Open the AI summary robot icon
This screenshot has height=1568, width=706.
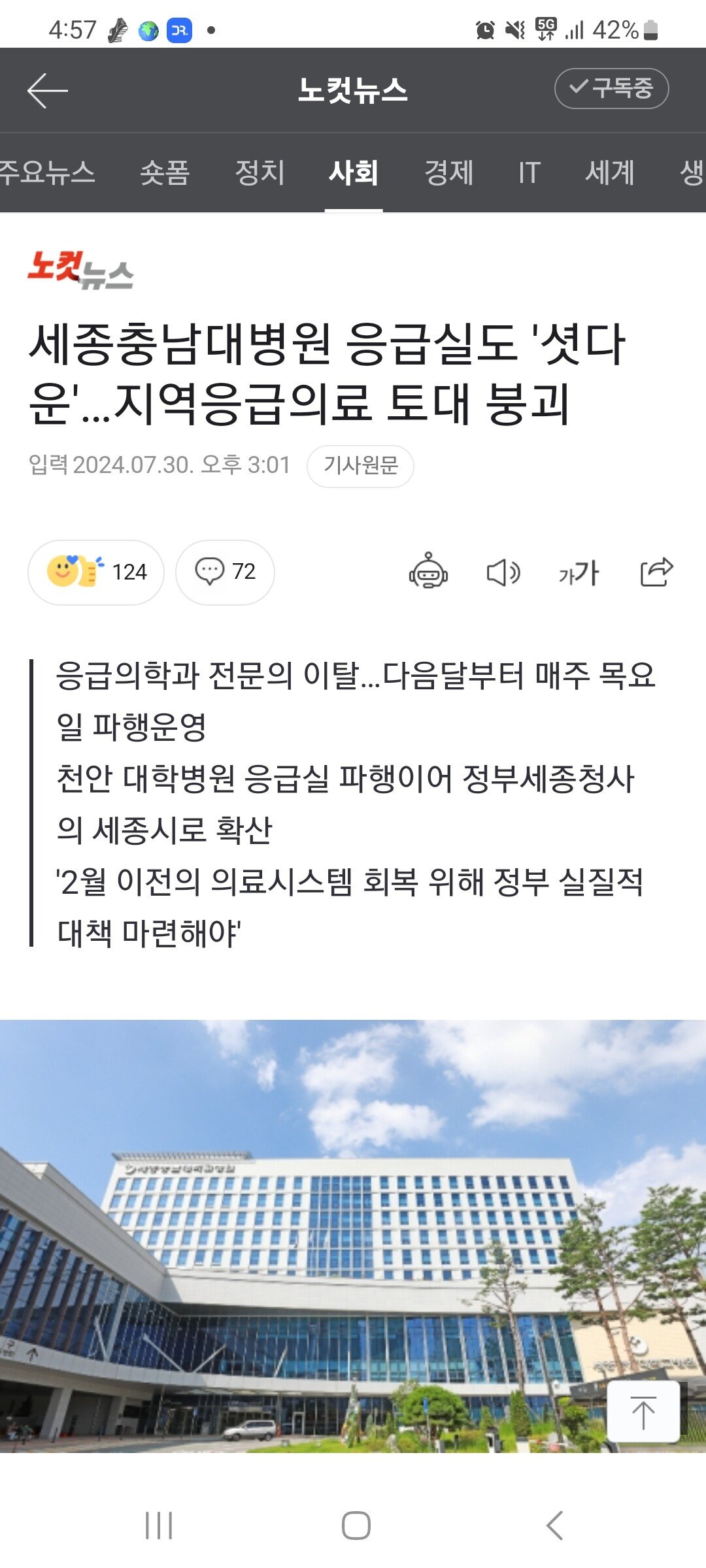point(428,571)
